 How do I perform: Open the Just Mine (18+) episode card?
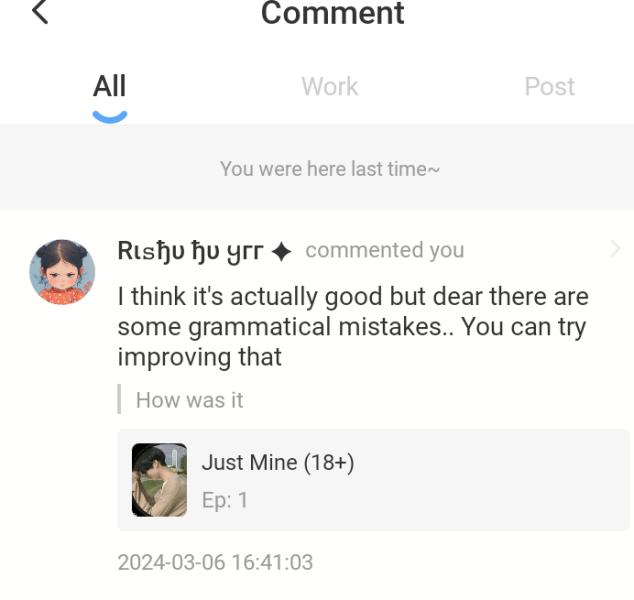[373, 480]
